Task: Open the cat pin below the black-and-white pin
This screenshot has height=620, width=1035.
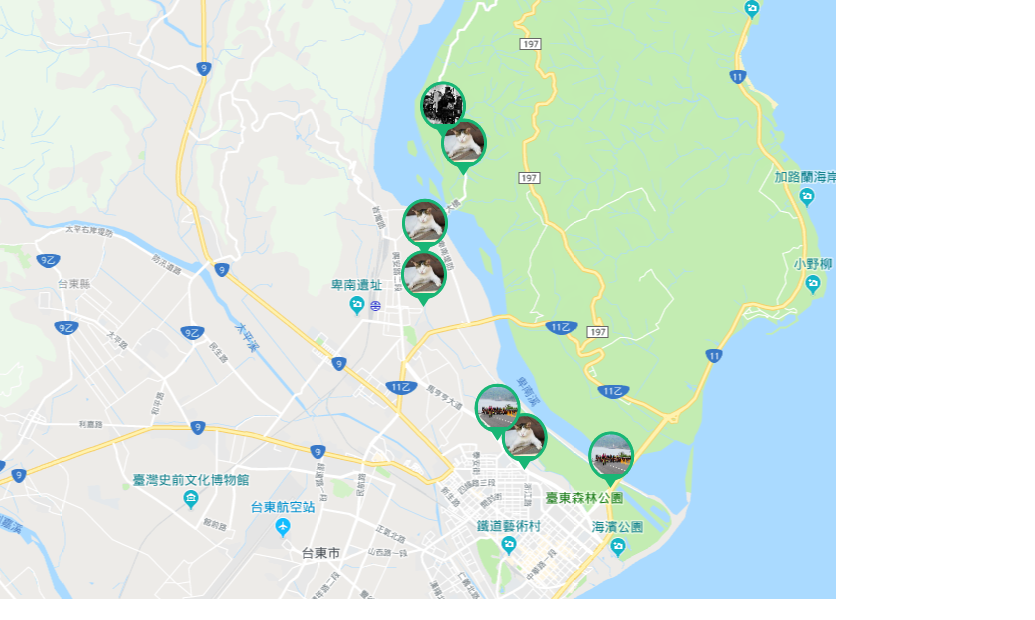Action: tap(464, 143)
